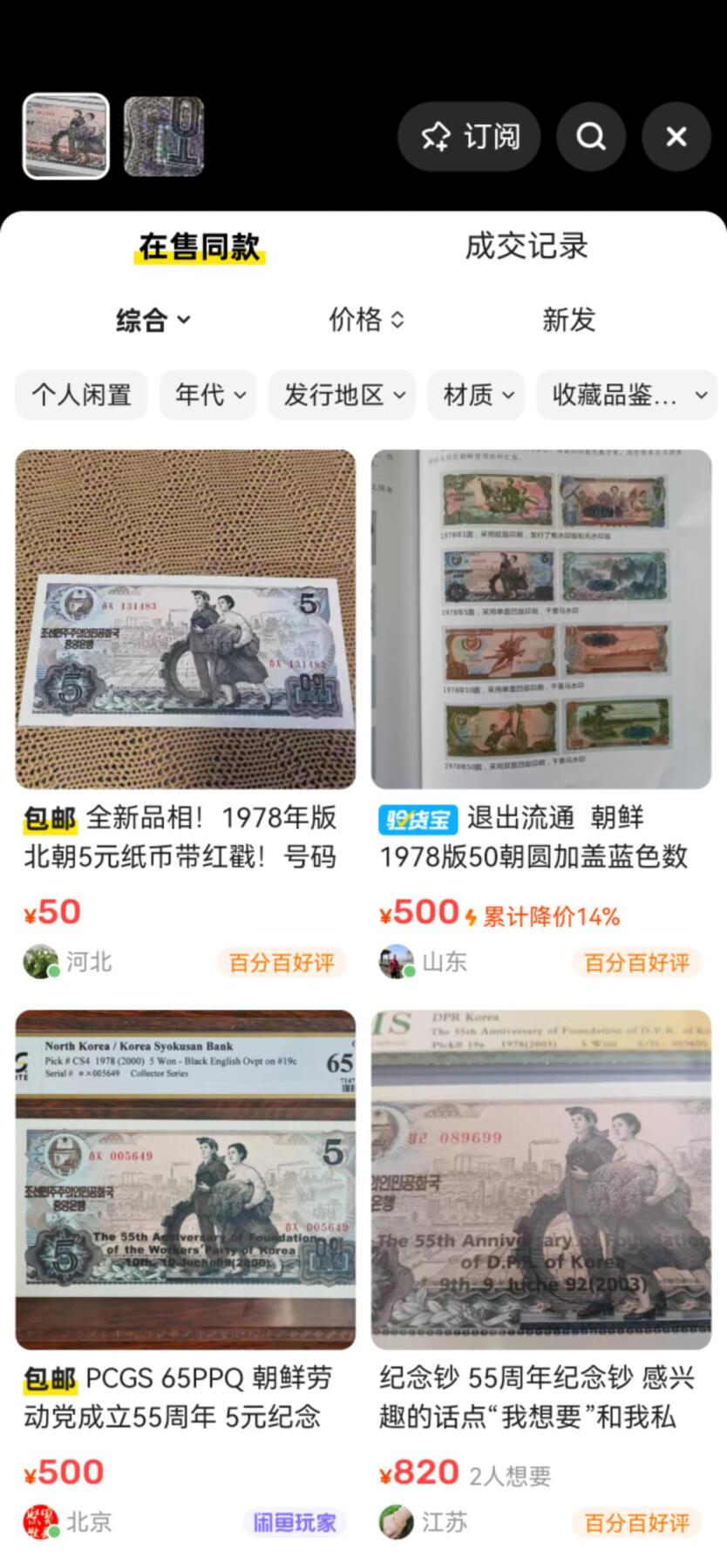This screenshot has height=1568, width=727.
Task: Filter by 个人闲置 chip
Action: (82, 395)
